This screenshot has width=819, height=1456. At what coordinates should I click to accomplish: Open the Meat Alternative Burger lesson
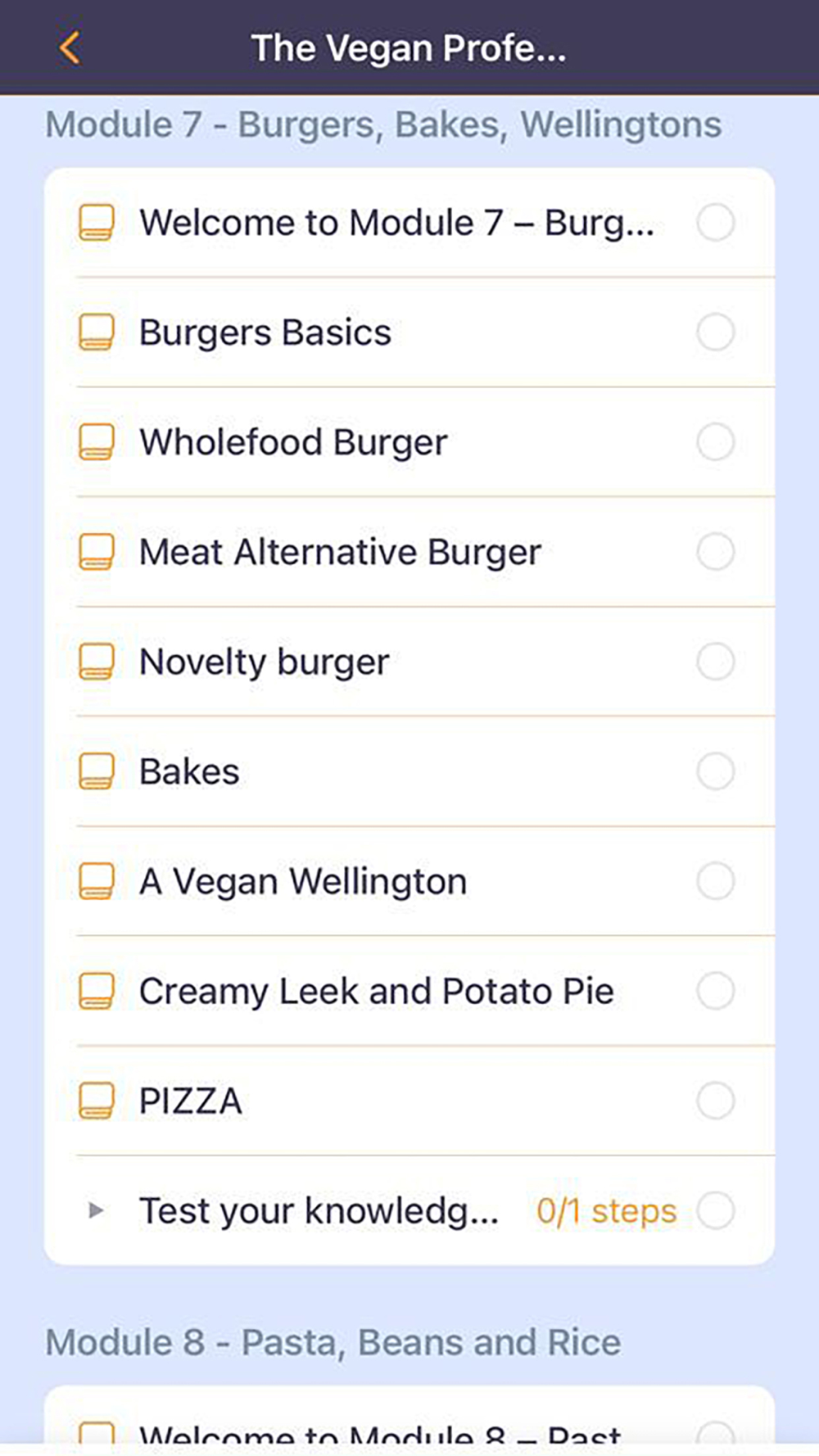(x=409, y=552)
